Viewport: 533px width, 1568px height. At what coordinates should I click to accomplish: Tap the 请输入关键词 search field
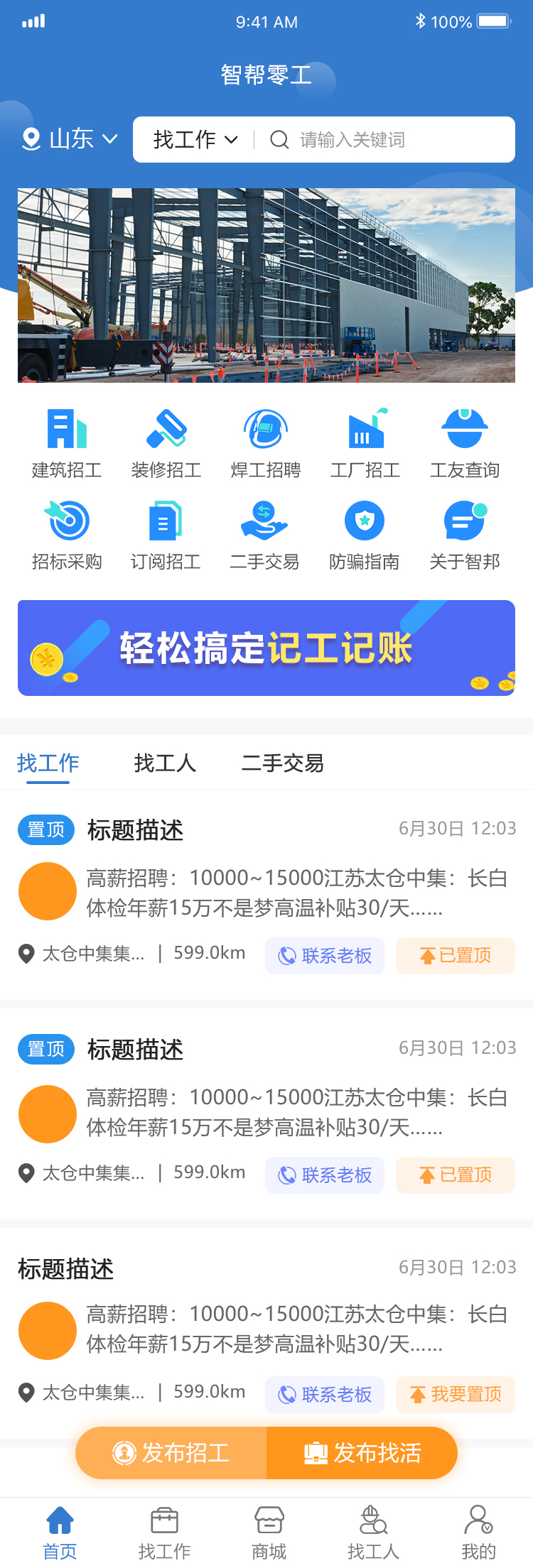pyautogui.click(x=384, y=140)
